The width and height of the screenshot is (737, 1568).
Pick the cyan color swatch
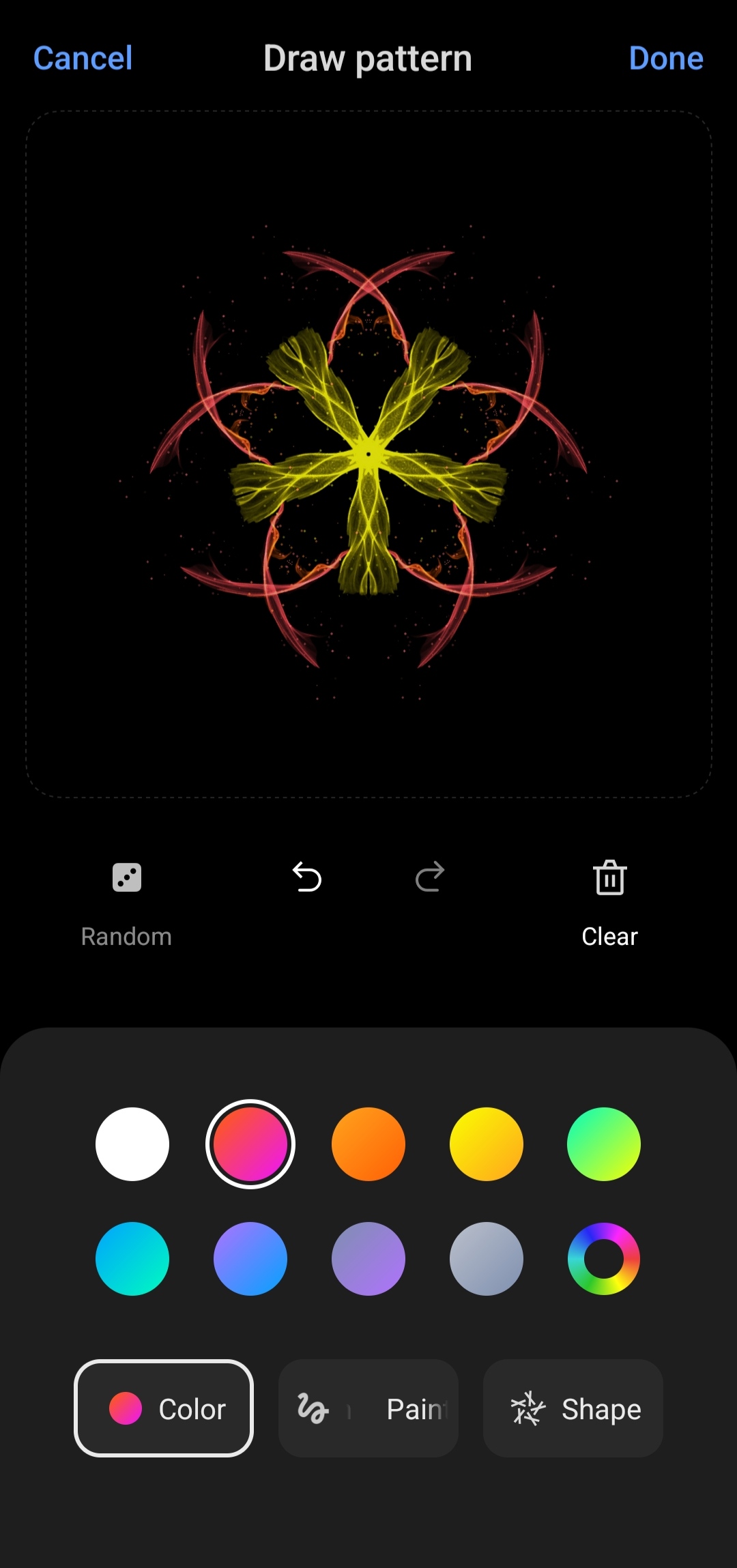pos(132,1259)
